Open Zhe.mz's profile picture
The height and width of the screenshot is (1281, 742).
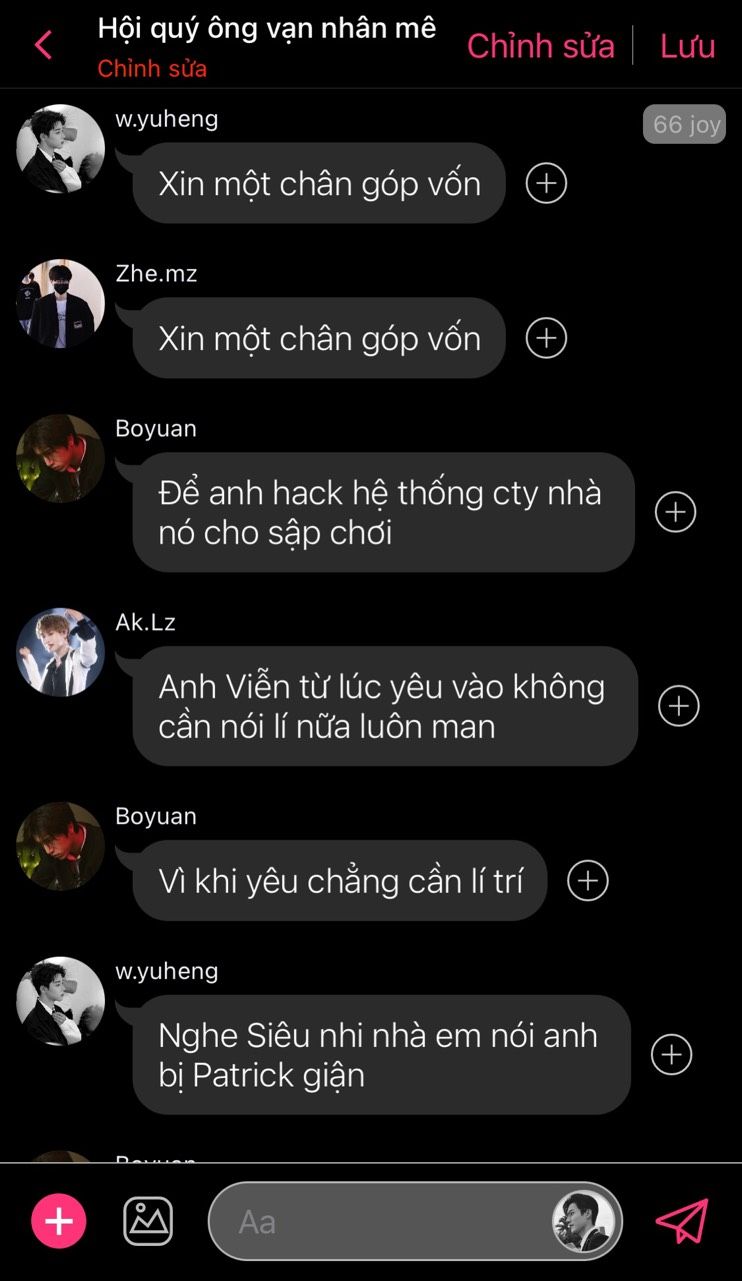tap(60, 304)
